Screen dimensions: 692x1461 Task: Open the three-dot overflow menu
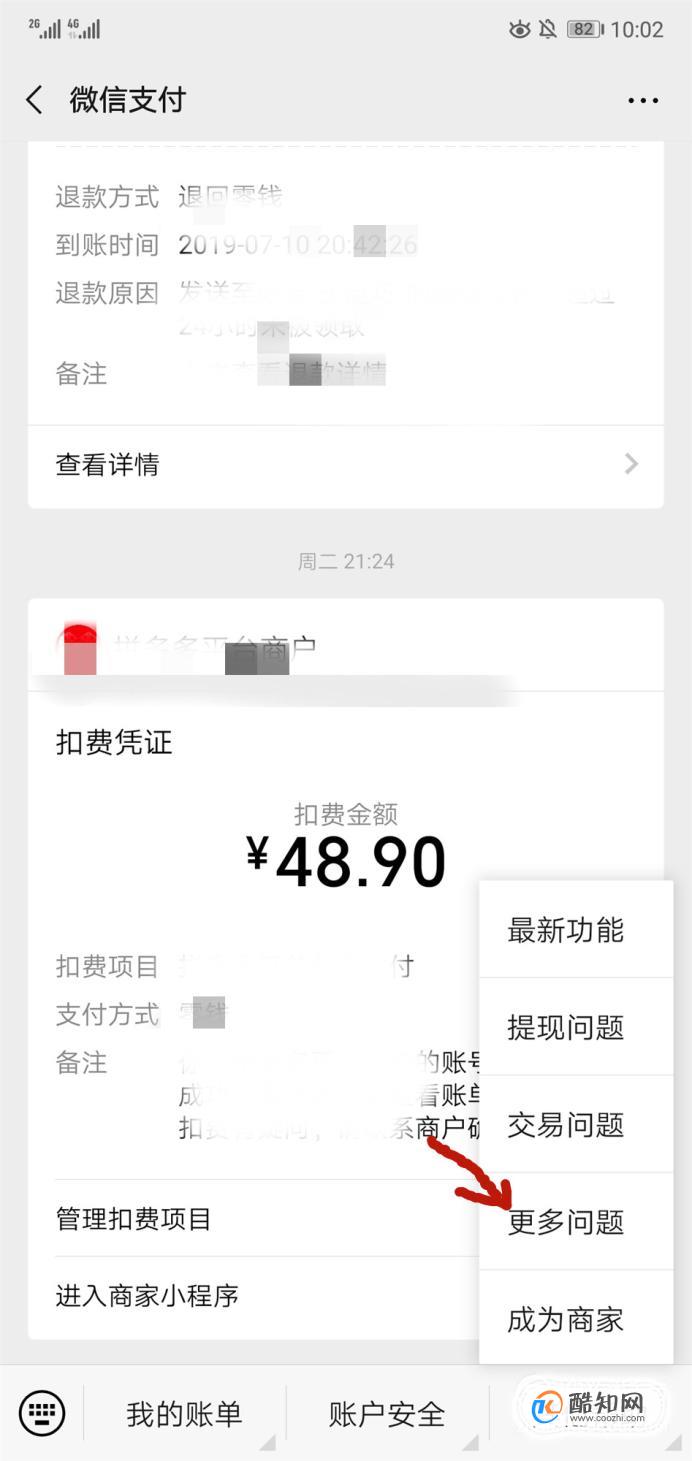tap(643, 100)
